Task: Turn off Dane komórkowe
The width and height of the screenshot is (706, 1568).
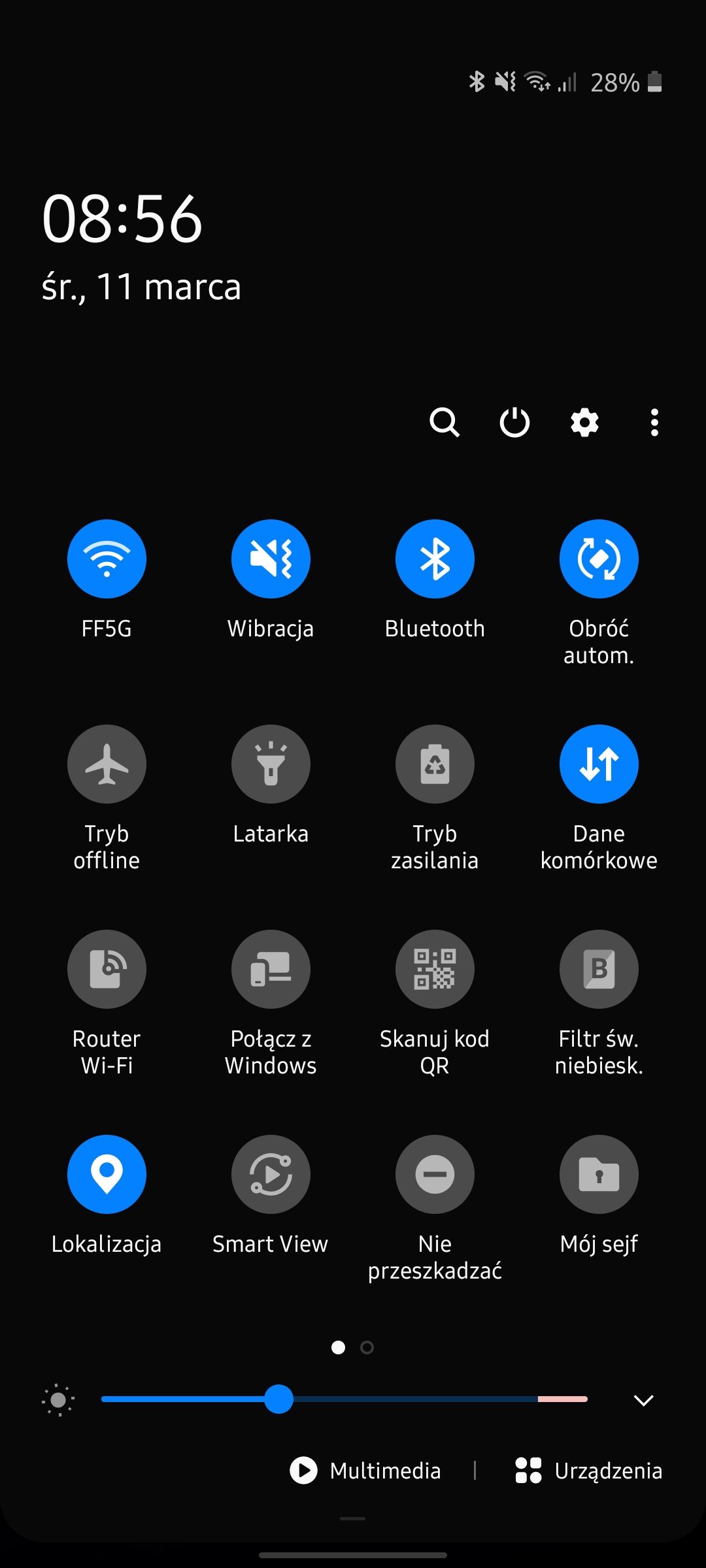Action: coord(599,764)
